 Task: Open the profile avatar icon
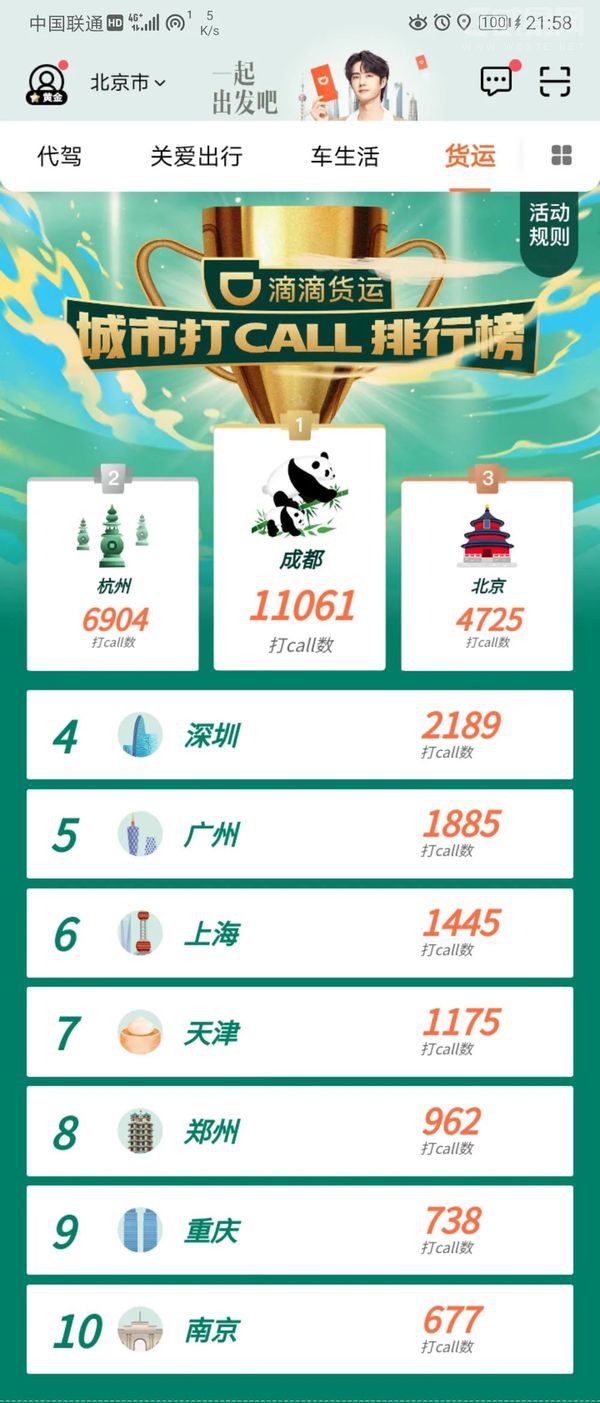tap(47, 84)
